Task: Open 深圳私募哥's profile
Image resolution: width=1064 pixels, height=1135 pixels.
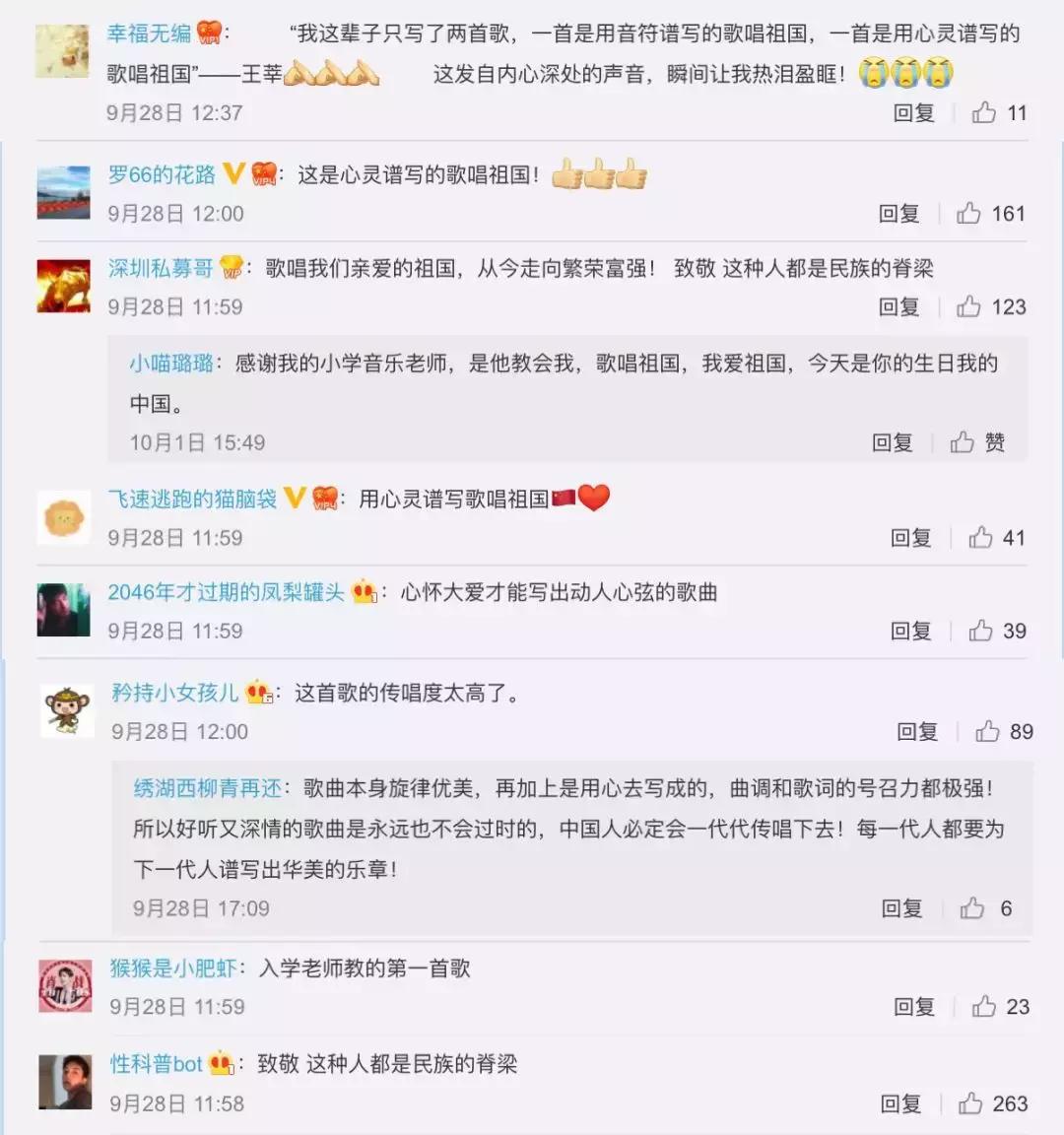Action: 161,268
